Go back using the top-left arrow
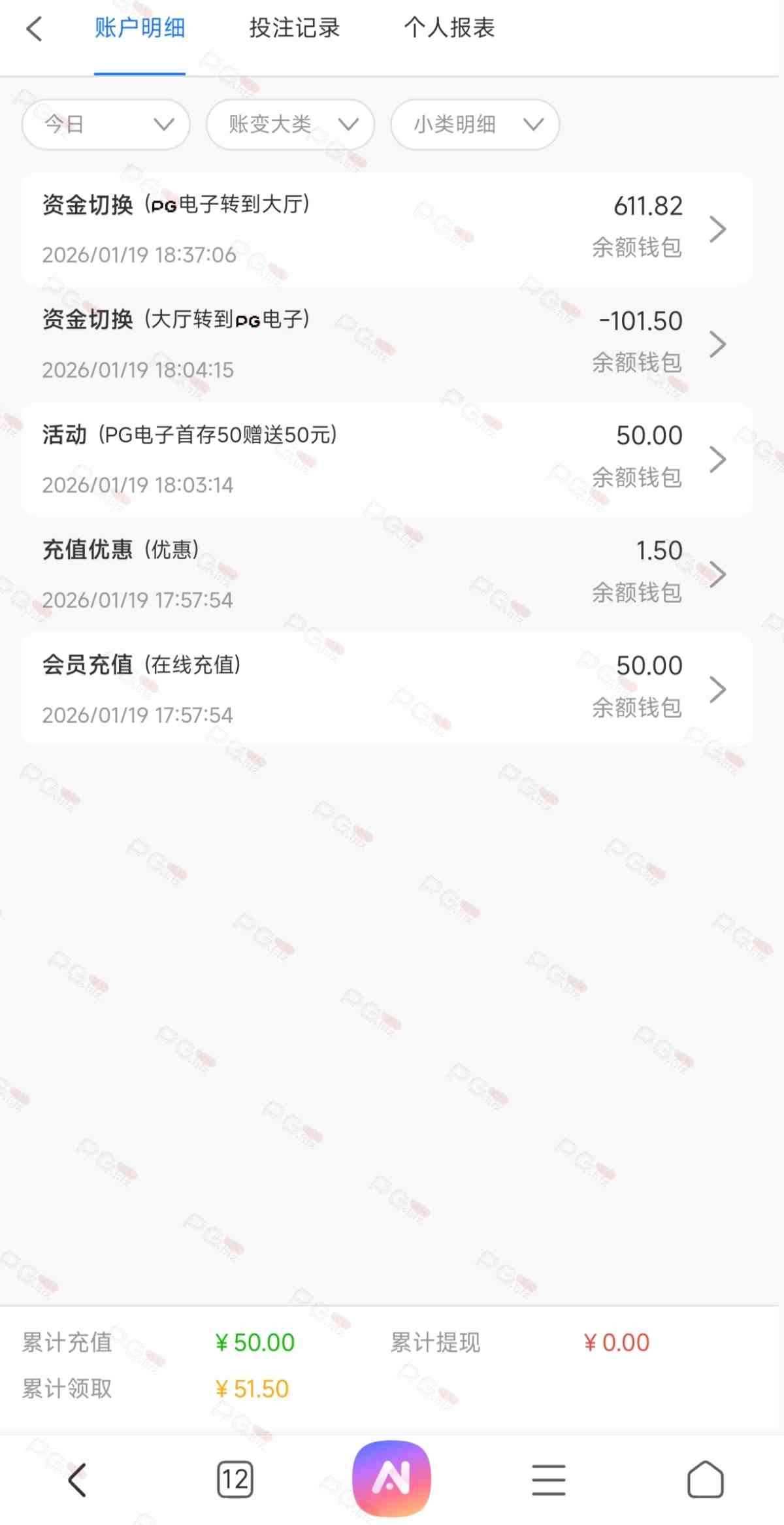Viewport: 784px width, 1525px height. [x=34, y=29]
